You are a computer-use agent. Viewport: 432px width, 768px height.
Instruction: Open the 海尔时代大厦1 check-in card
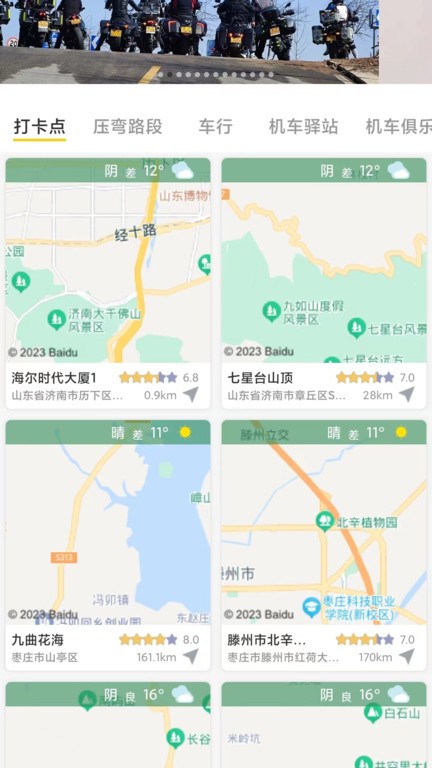pyautogui.click(x=108, y=283)
